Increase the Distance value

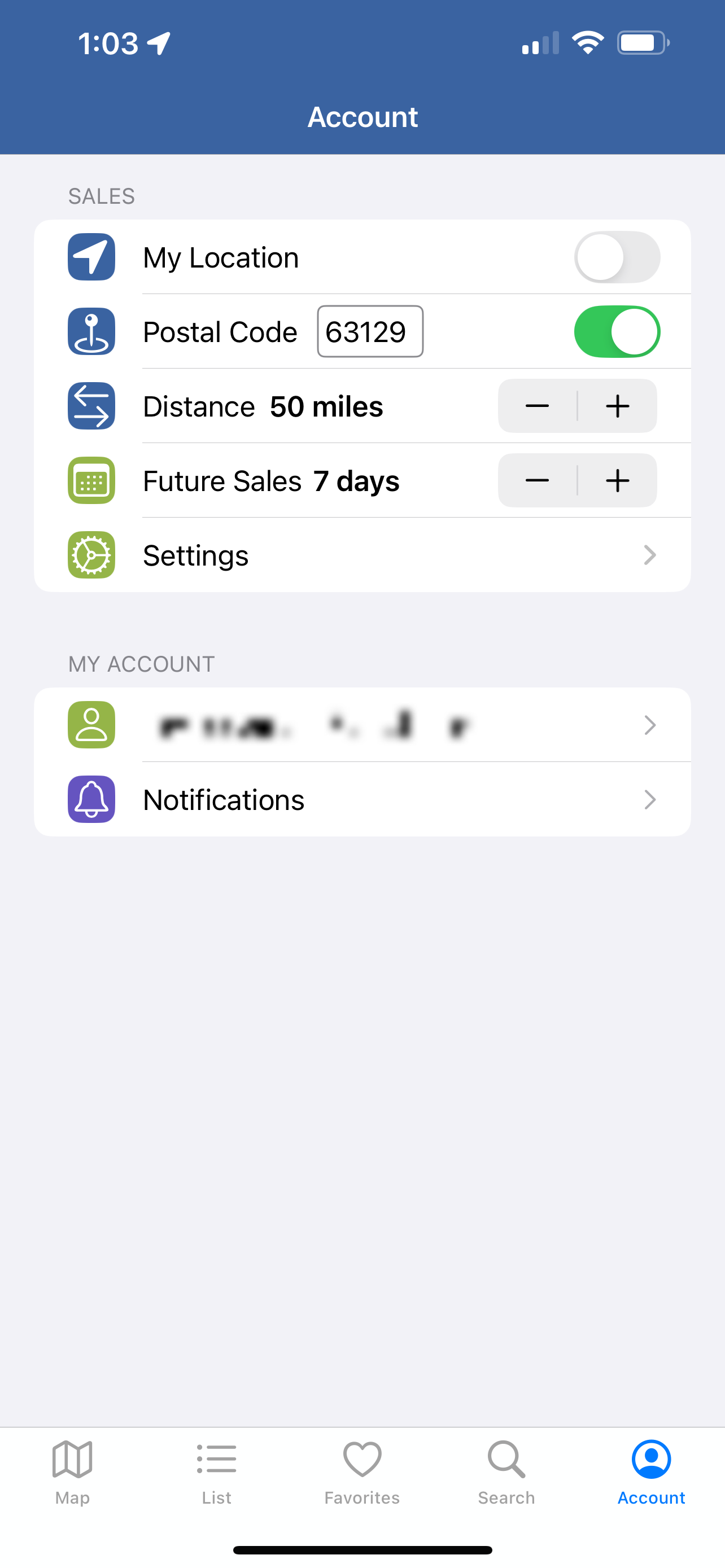click(x=617, y=406)
